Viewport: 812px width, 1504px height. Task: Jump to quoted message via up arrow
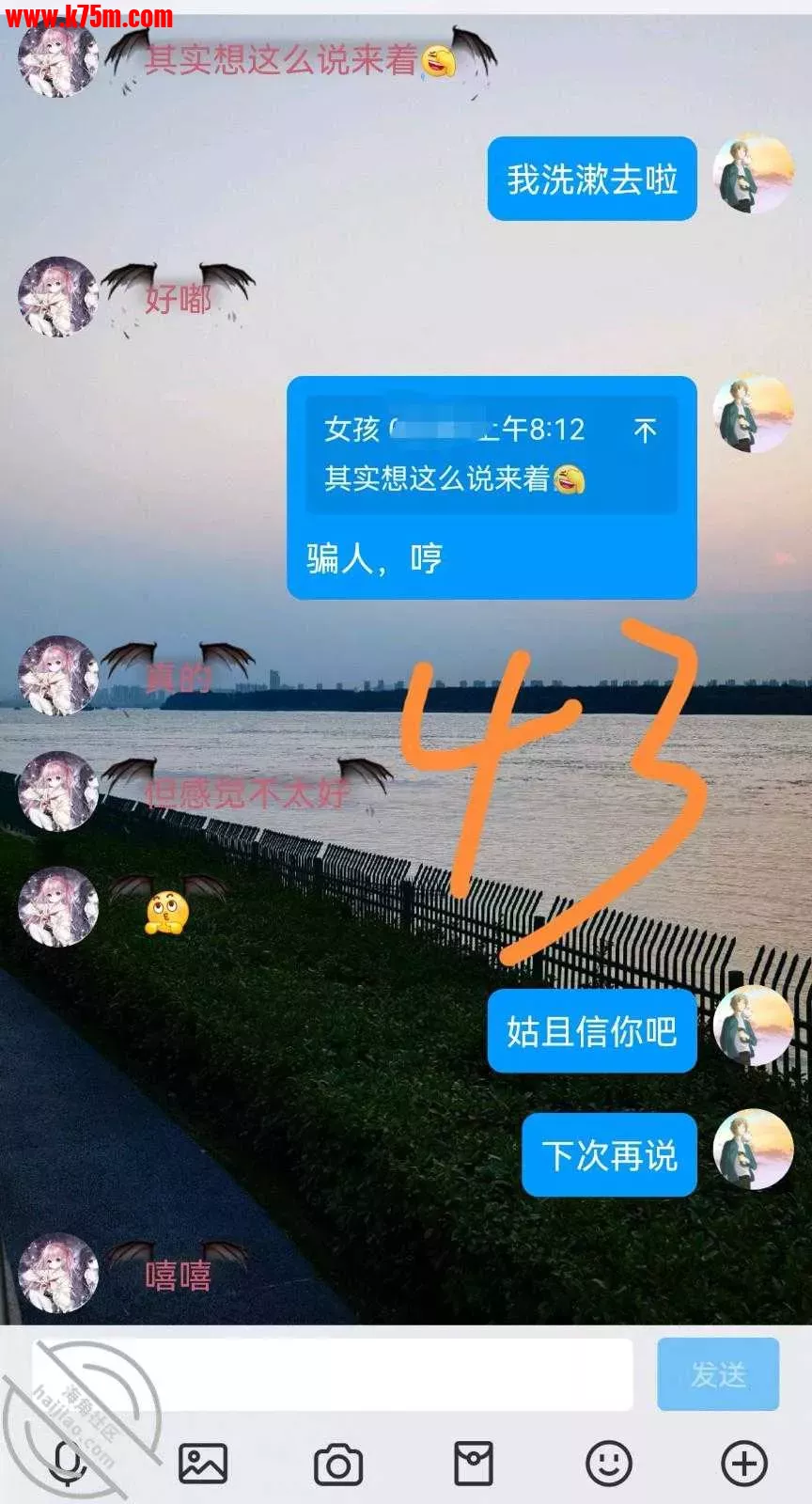[645, 431]
